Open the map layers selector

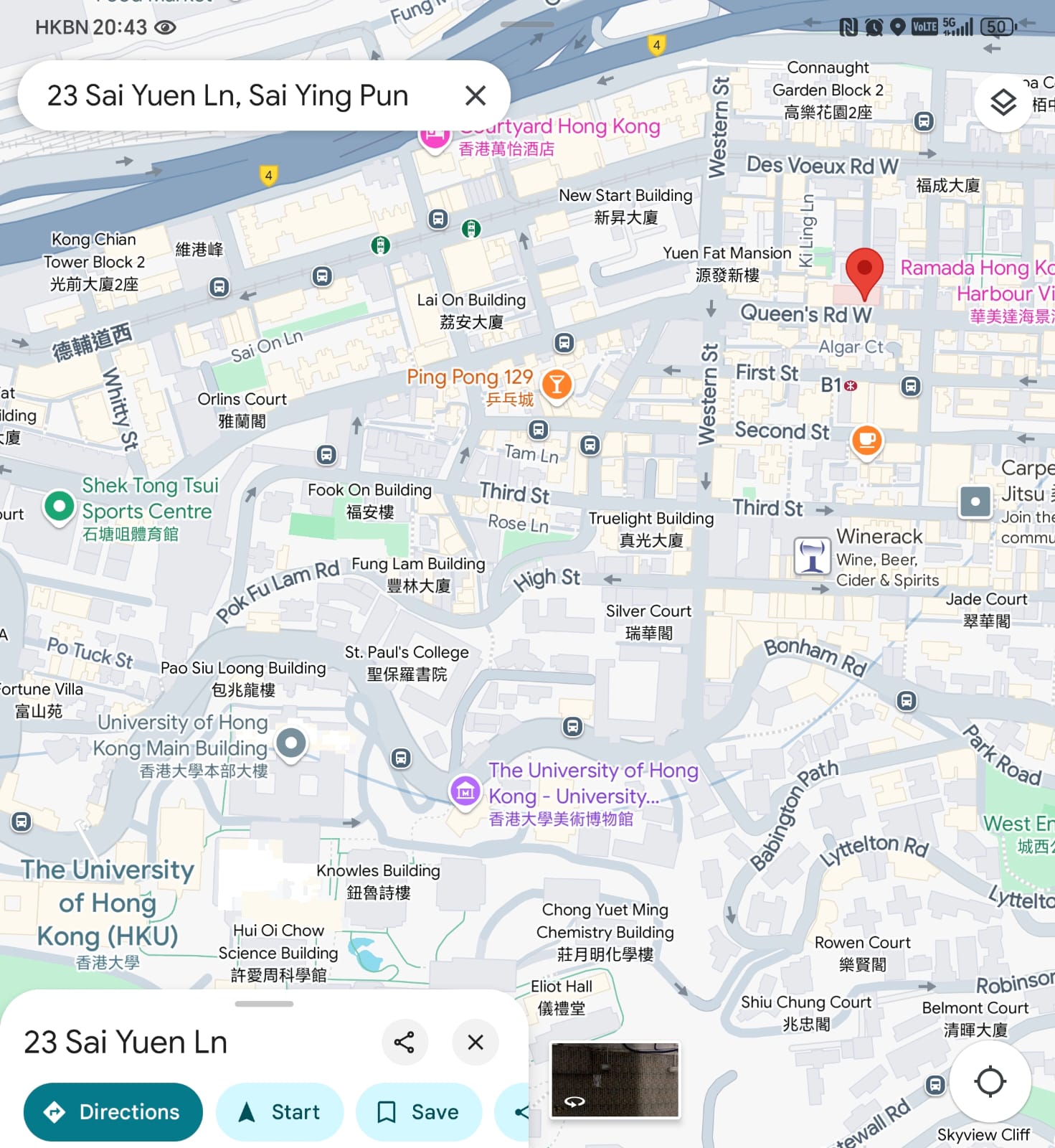pyautogui.click(x=1002, y=103)
